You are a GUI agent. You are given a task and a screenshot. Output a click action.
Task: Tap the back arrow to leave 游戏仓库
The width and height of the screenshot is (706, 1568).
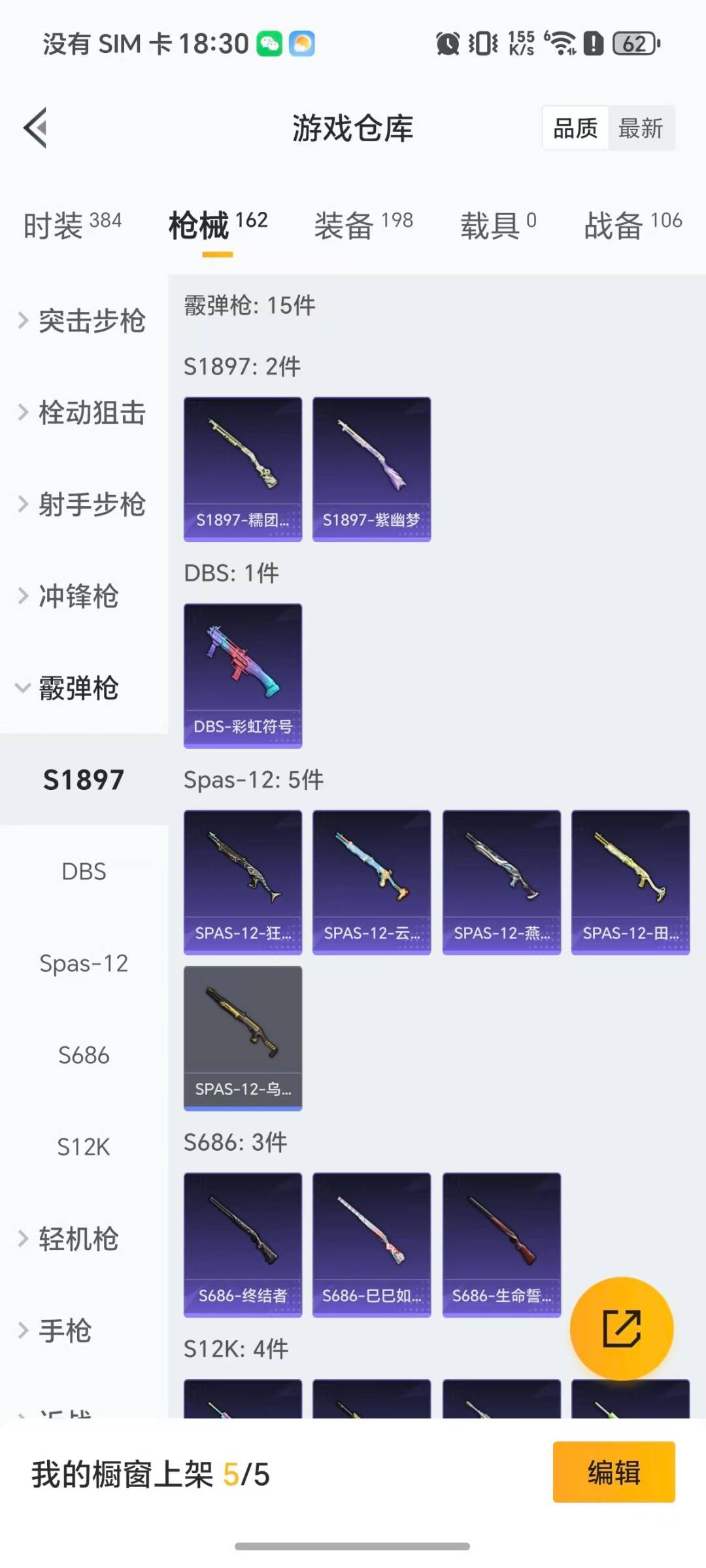pyautogui.click(x=35, y=128)
